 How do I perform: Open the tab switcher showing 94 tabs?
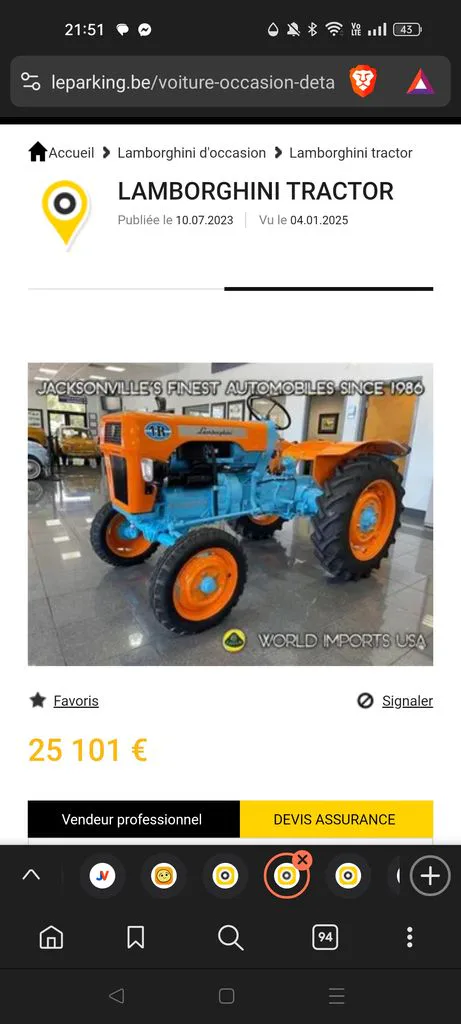click(x=325, y=937)
